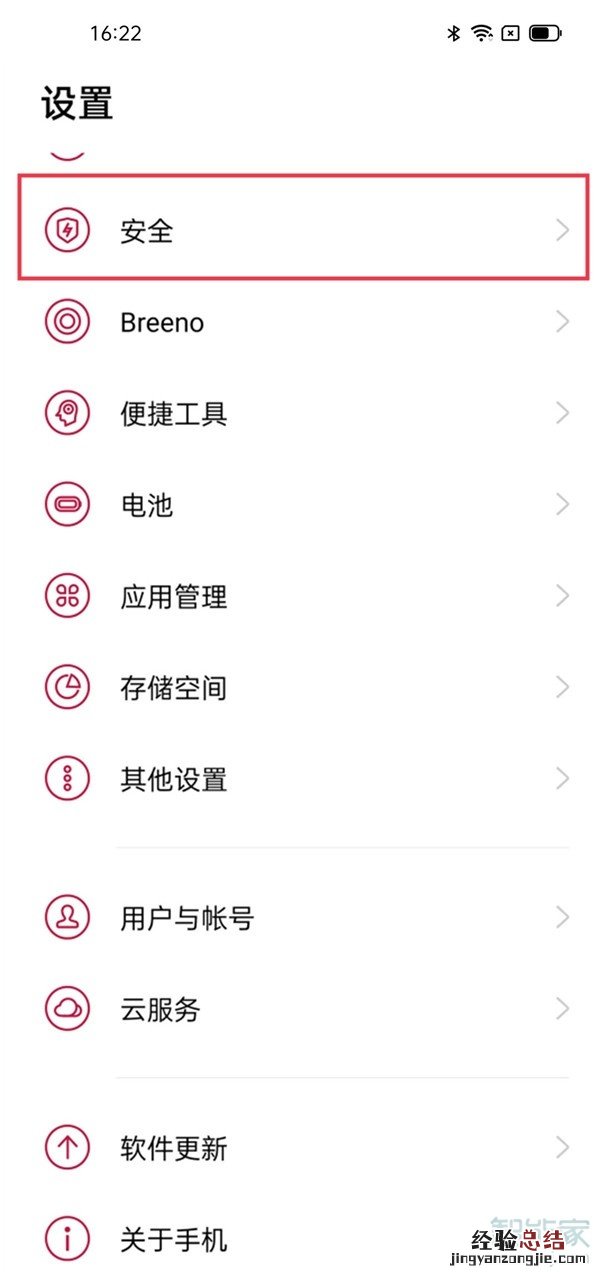Go to 便捷工具 convenience tools
This screenshot has height=1277, width=600.
point(300,413)
